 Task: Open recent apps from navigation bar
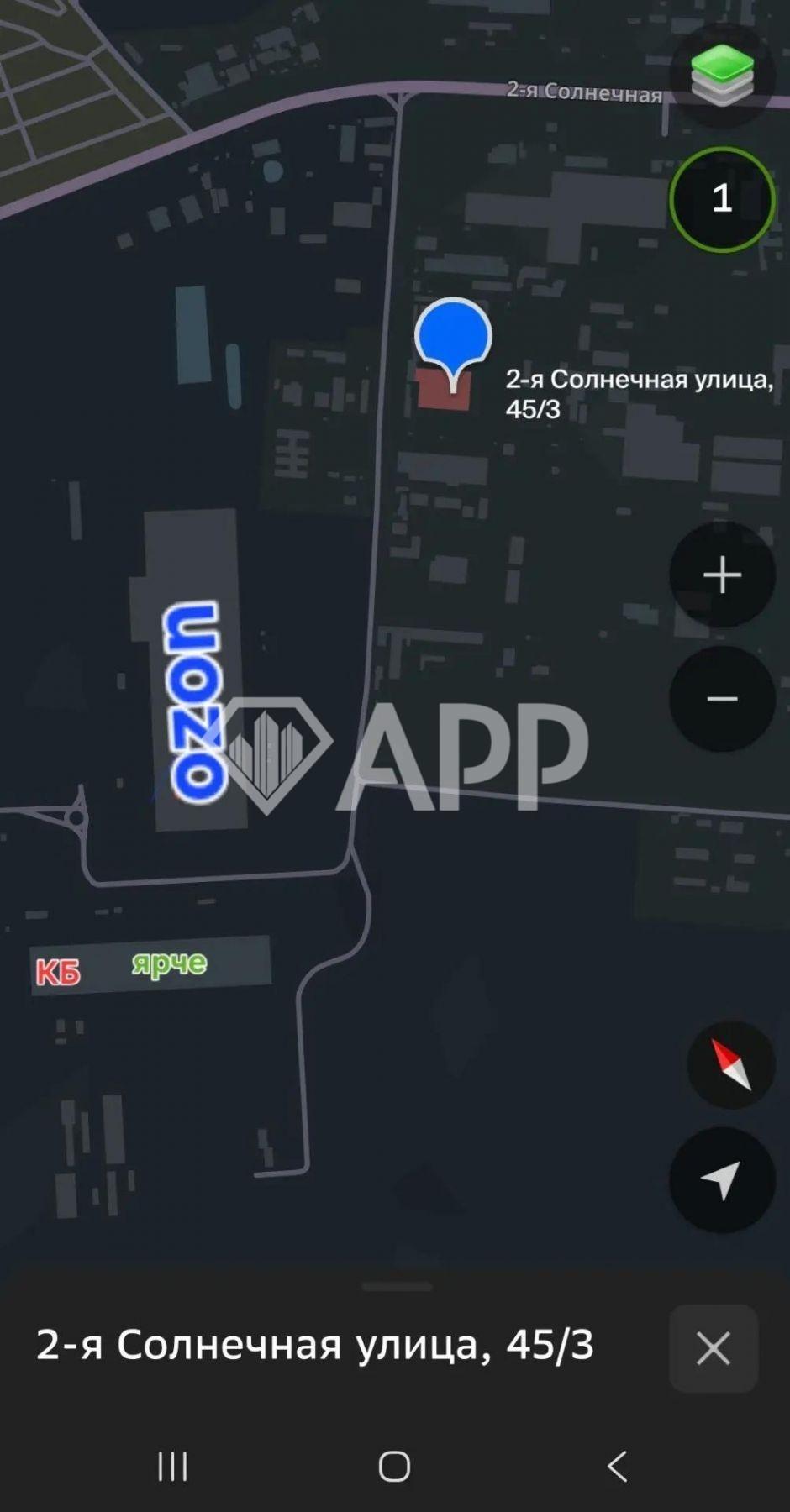click(173, 1467)
